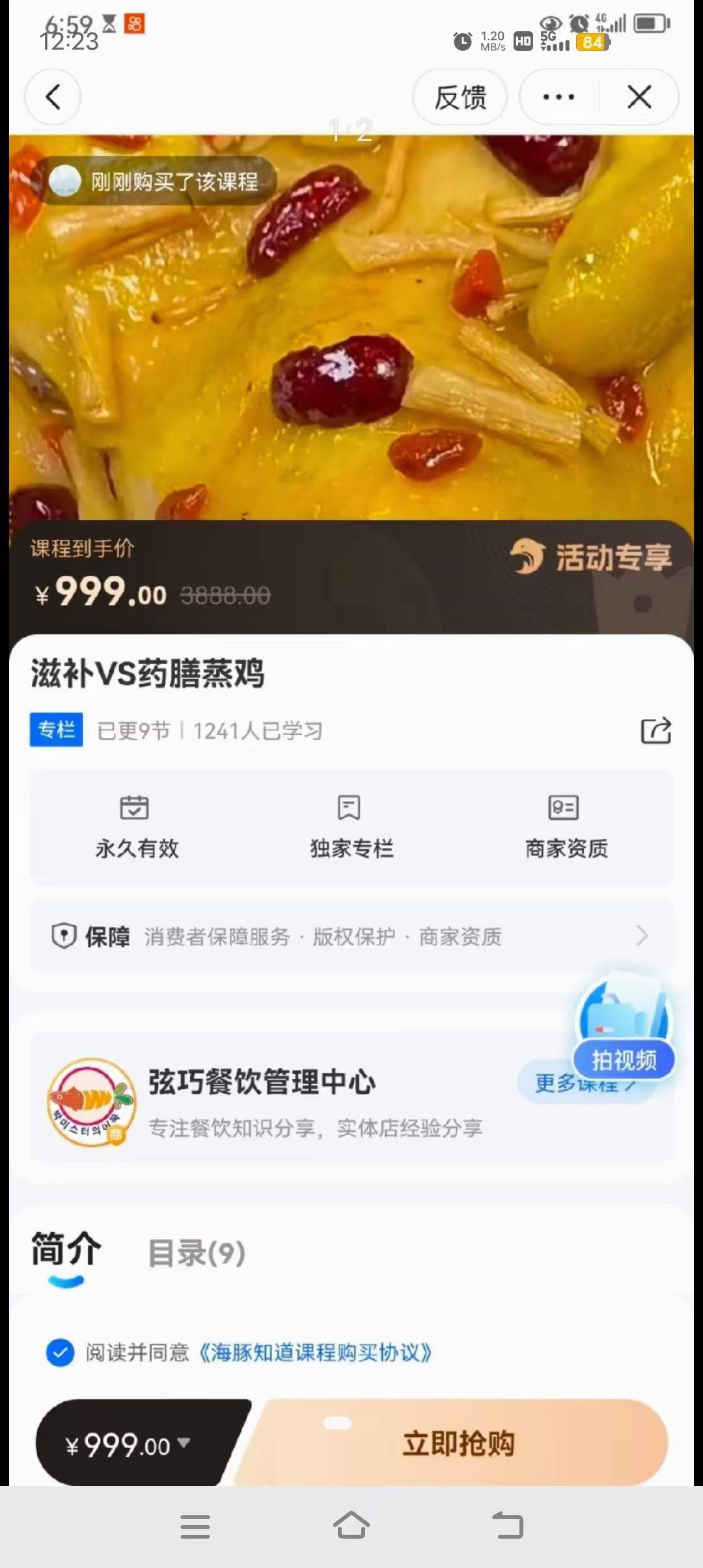Select the 简介 tab
703x1568 pixels.
coord(65,1251)
